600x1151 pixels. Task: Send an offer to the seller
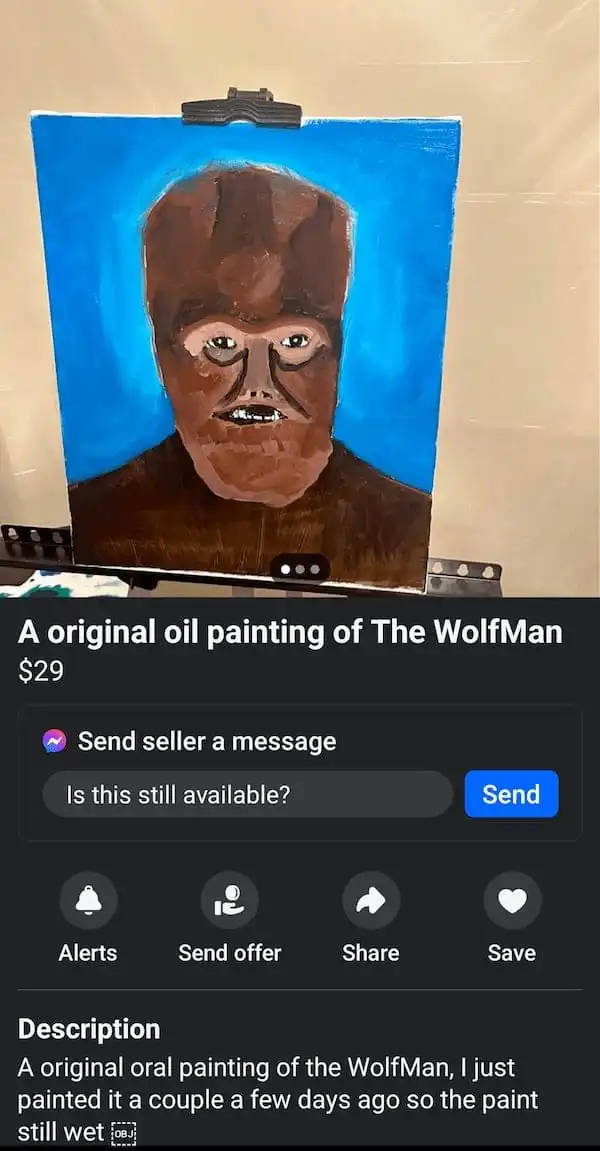click(x=230, y=900)
